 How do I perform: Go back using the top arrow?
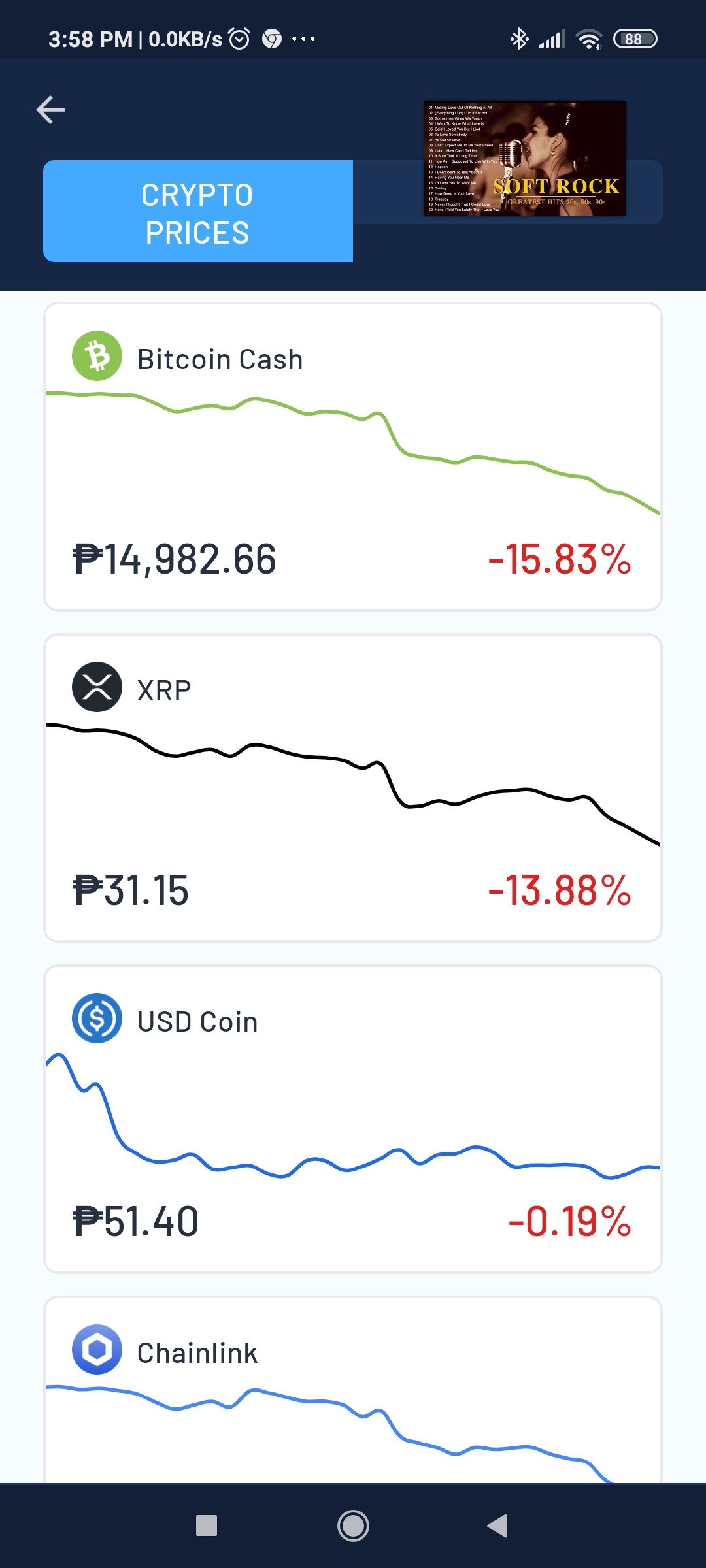pos(50,110)
